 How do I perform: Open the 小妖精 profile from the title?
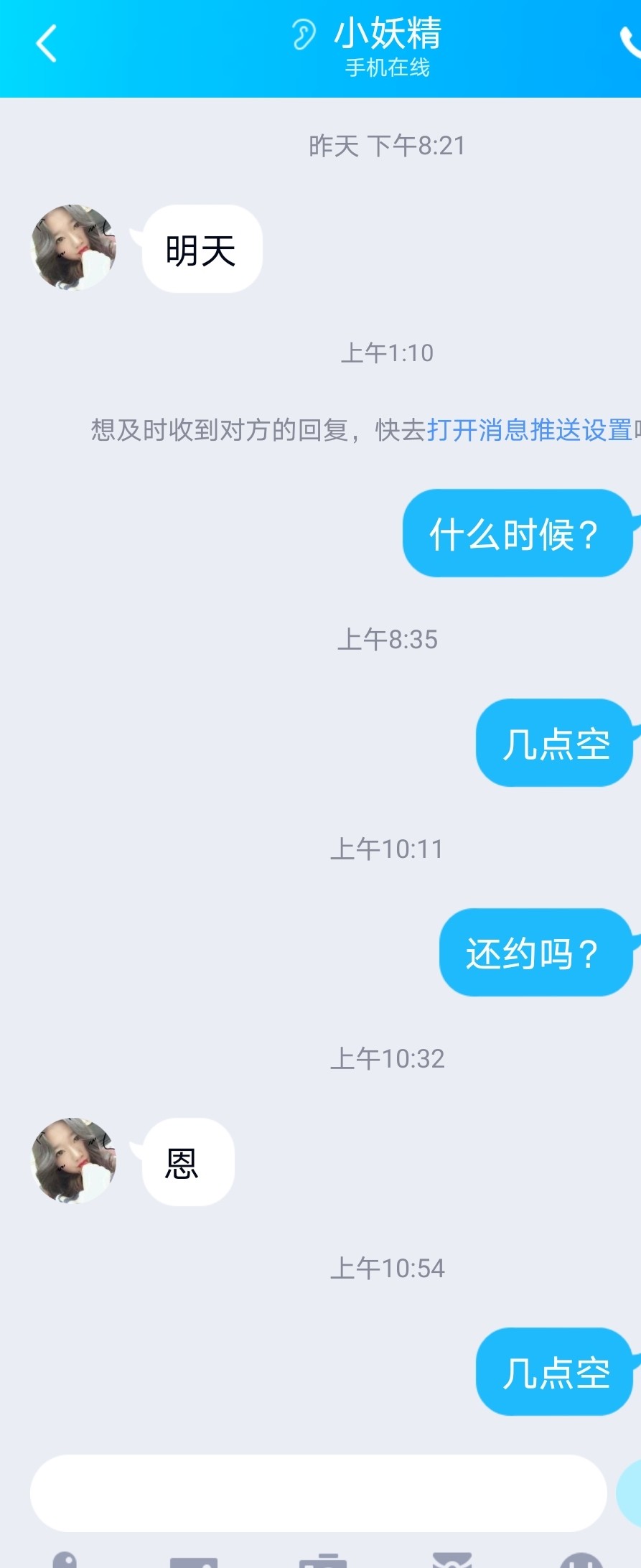tap(387, 34)
